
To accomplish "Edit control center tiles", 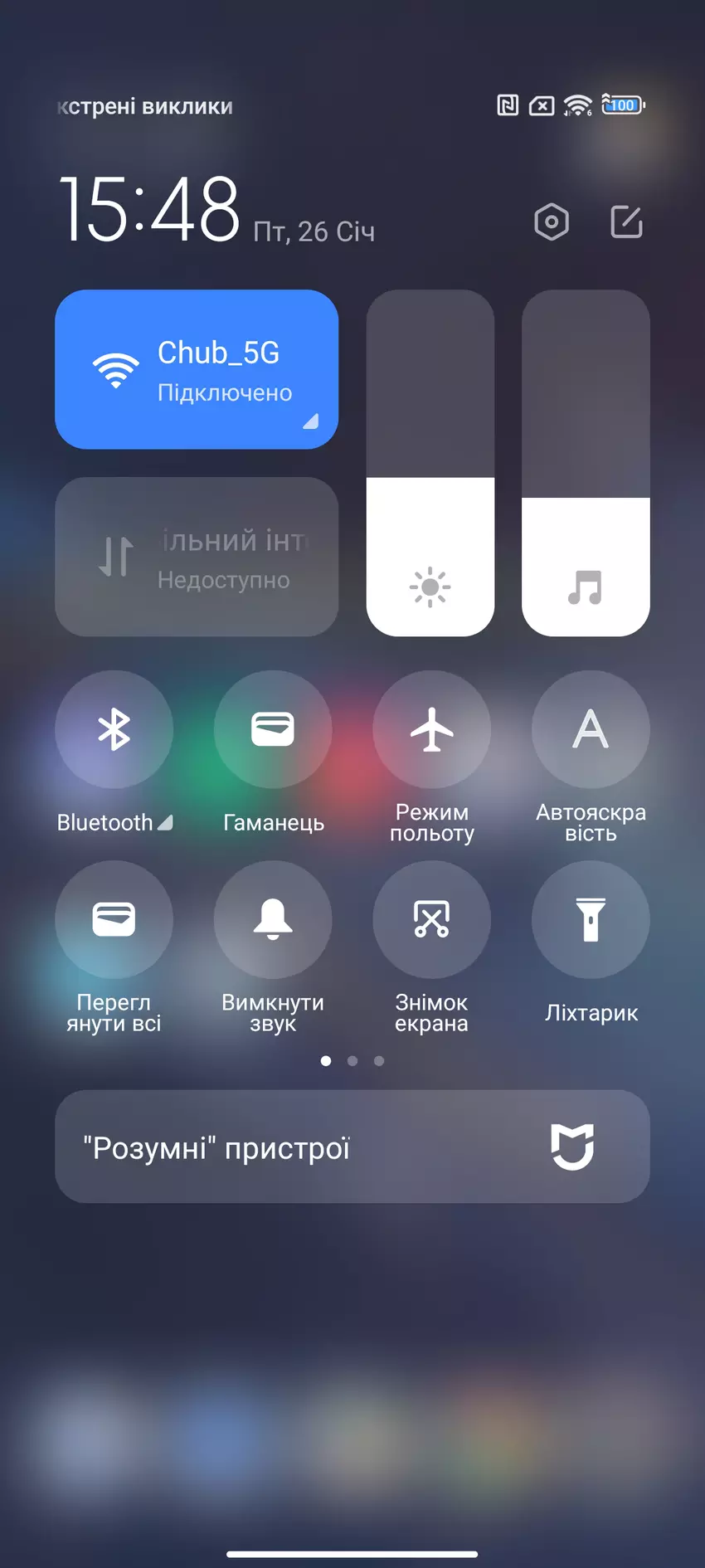I will 626,222.
